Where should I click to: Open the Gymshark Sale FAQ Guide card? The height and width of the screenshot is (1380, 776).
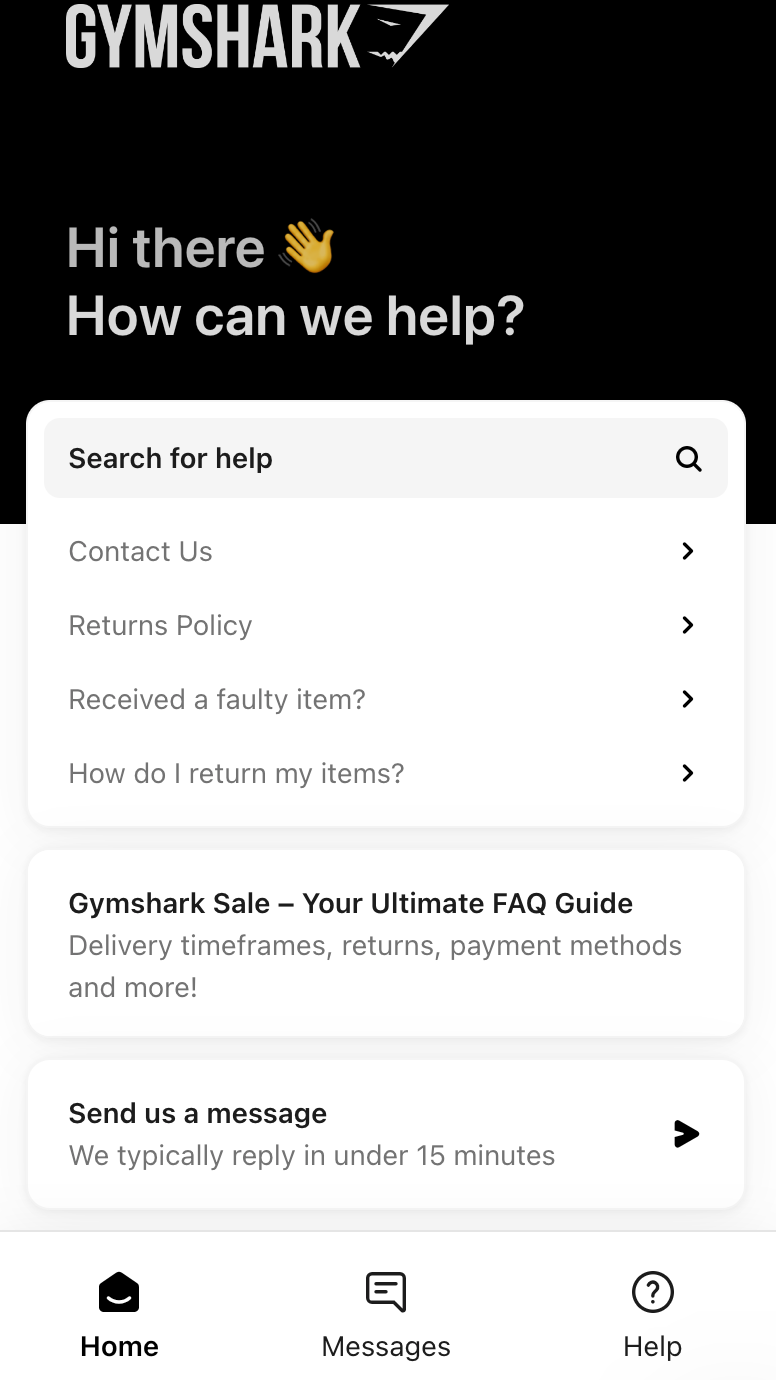click(385, 944)
